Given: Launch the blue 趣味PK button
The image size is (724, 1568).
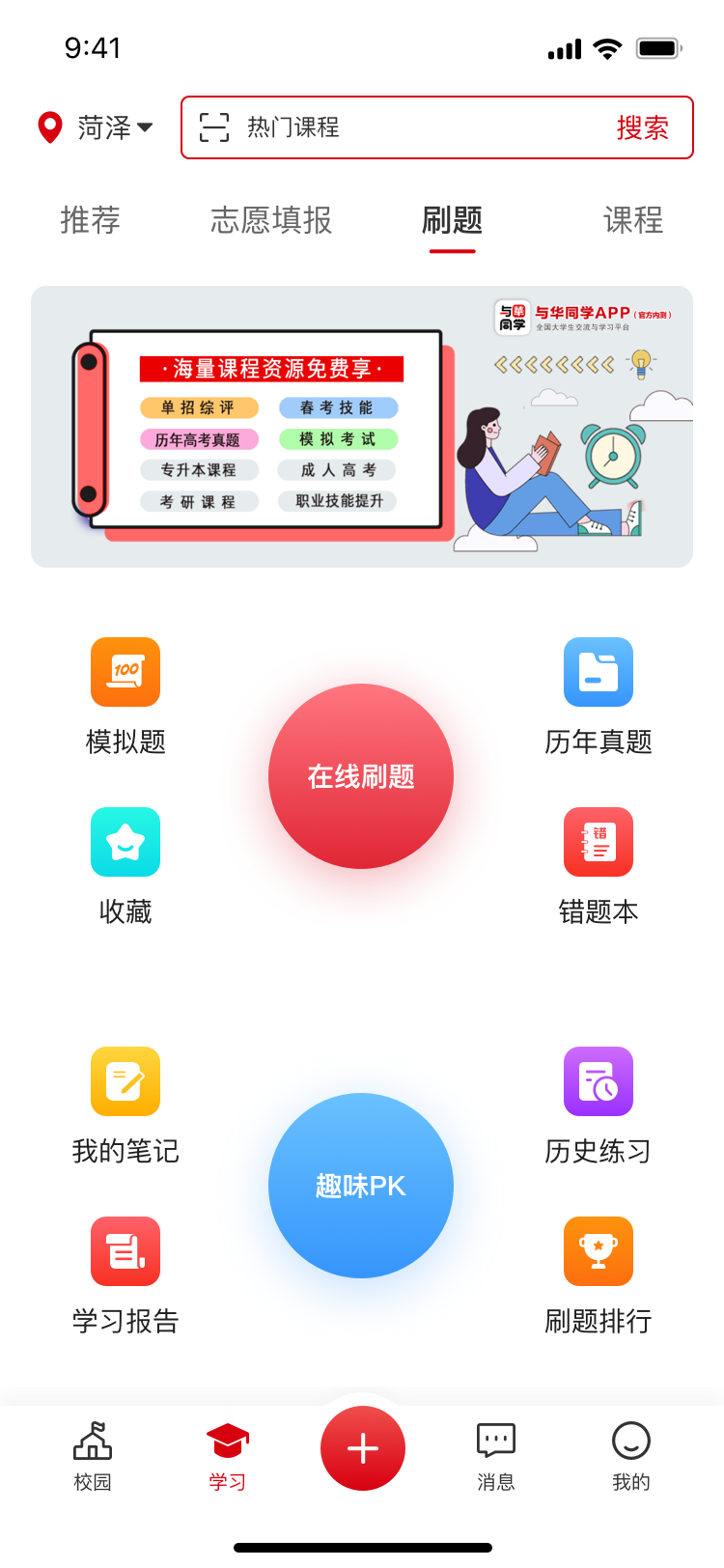Looking at the screenshot, I should [361, 1186].
